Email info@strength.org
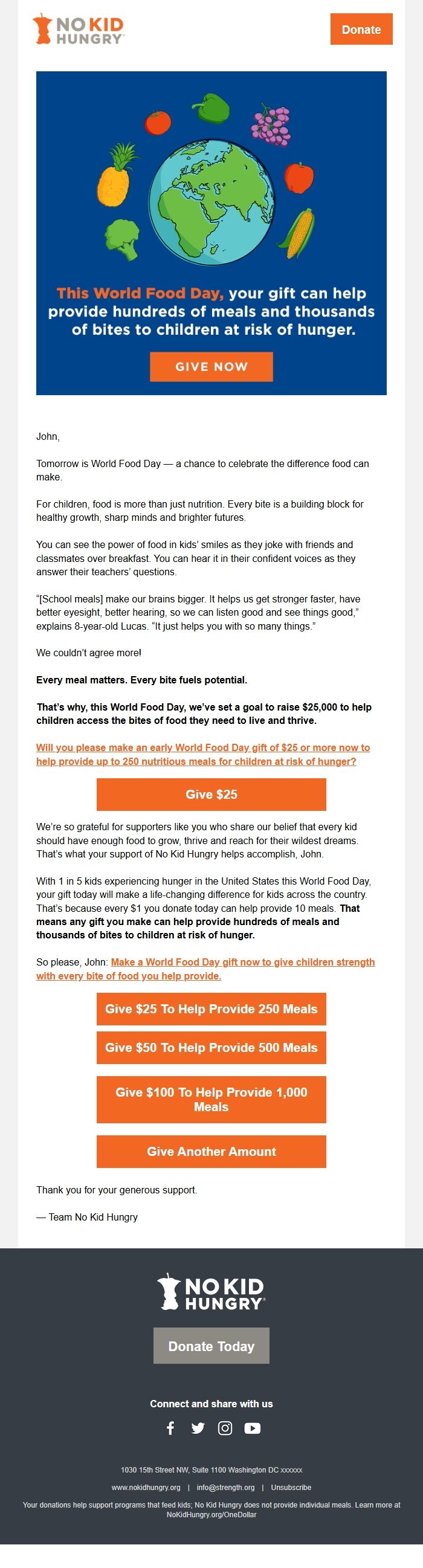Screen dimensions: 423x1568 tap(226, 1488)
